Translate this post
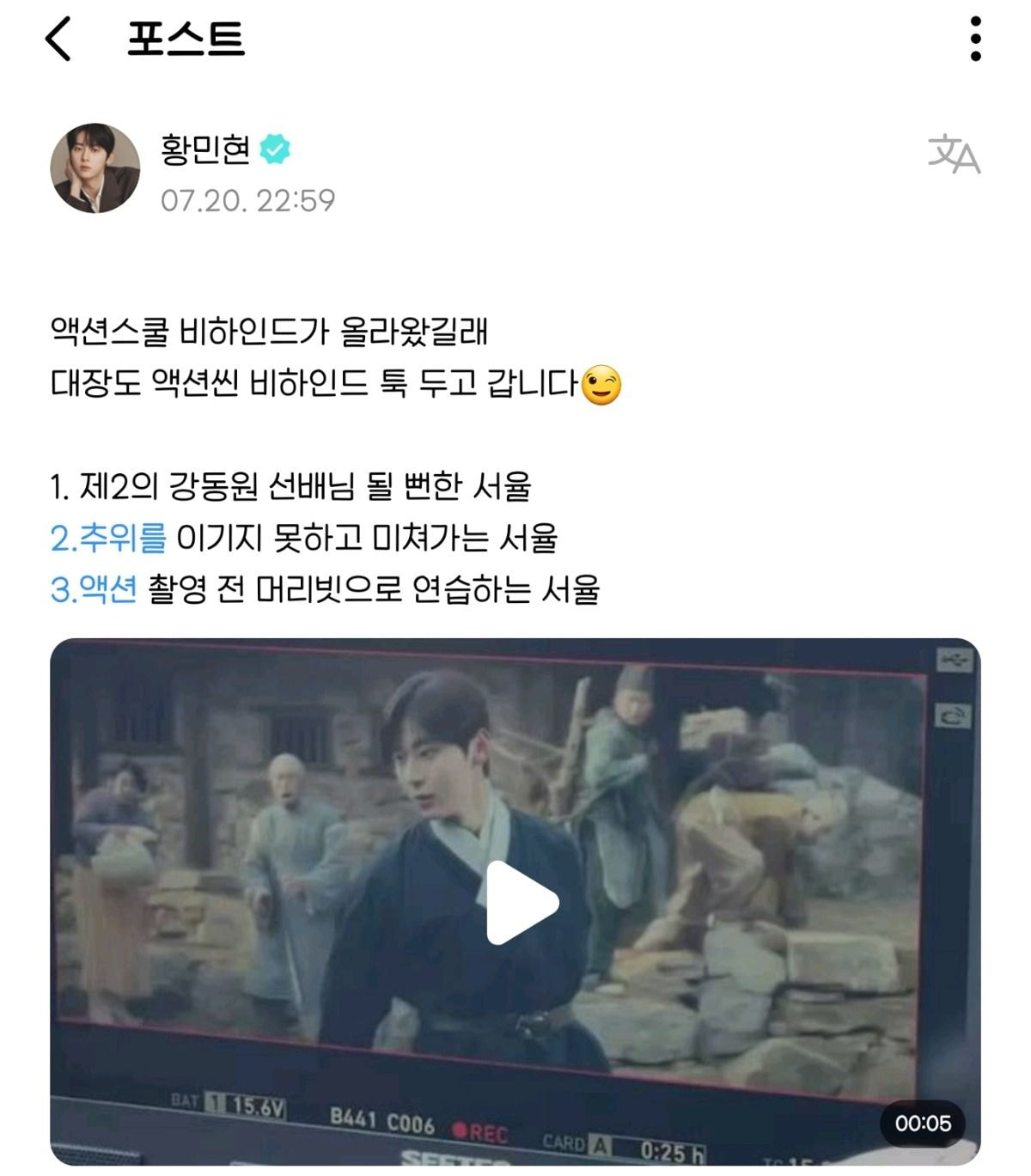Screen dimensions: 1031x1176 954,155
